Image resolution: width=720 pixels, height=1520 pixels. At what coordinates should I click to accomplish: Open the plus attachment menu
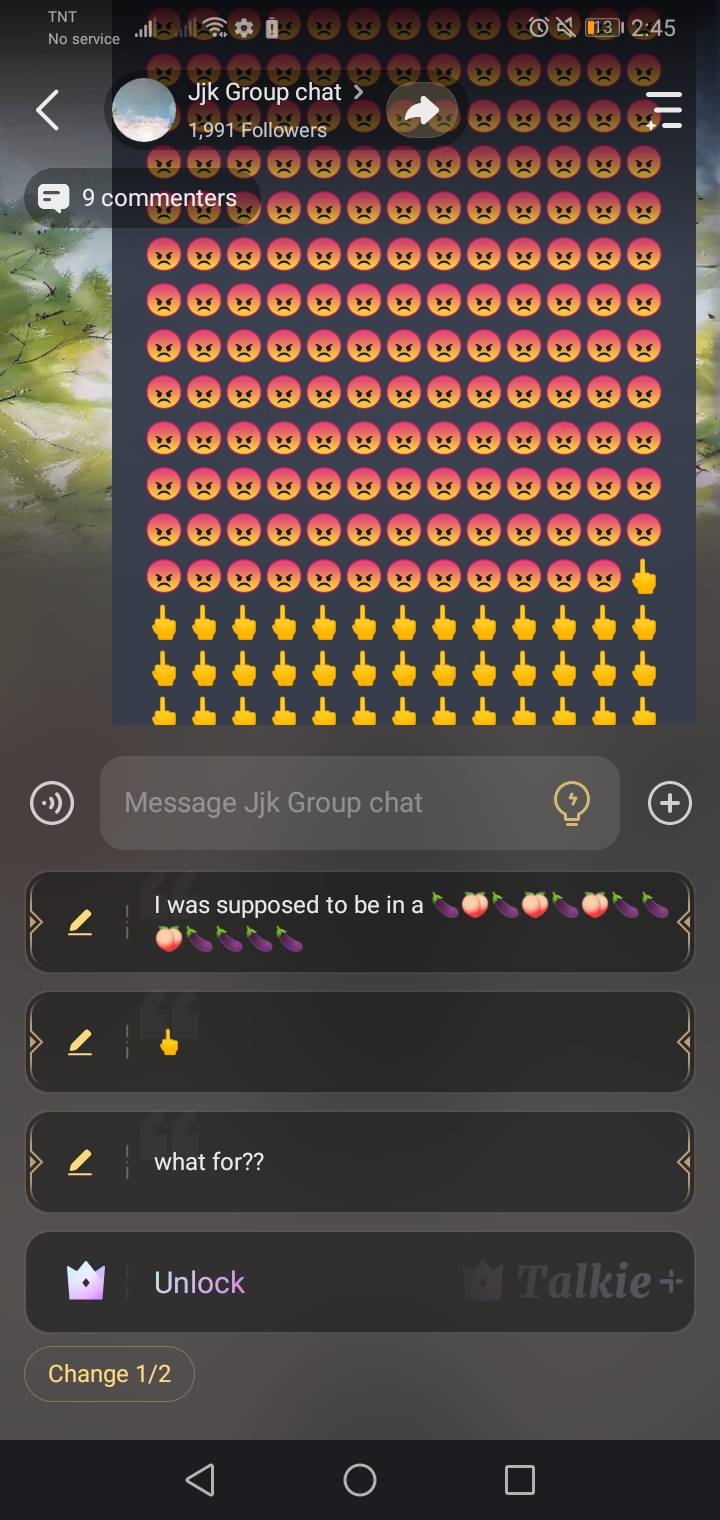click(669, 803)
